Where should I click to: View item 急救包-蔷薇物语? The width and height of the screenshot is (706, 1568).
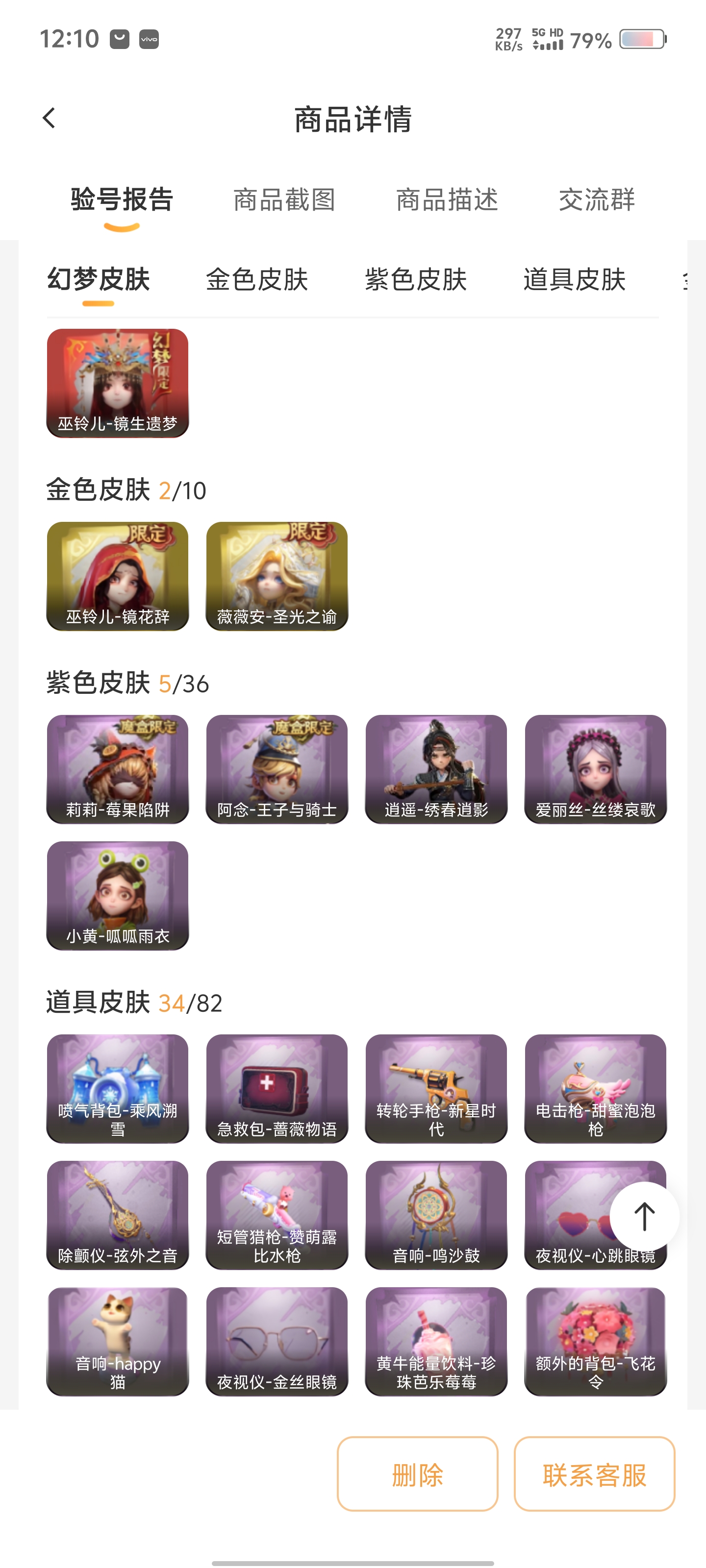(x=277, y=1088)
